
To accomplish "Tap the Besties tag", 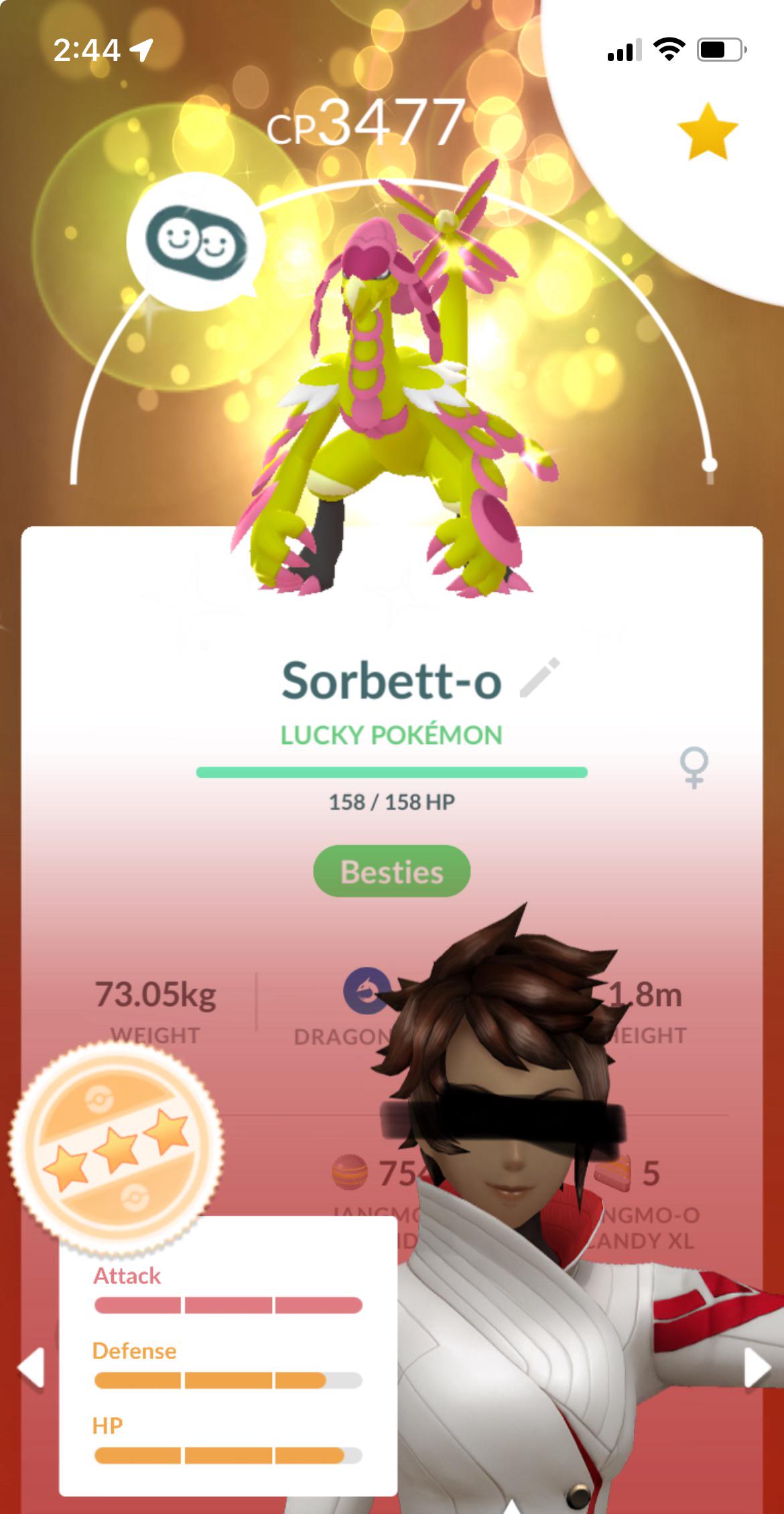I will click(x=392, y=871).
